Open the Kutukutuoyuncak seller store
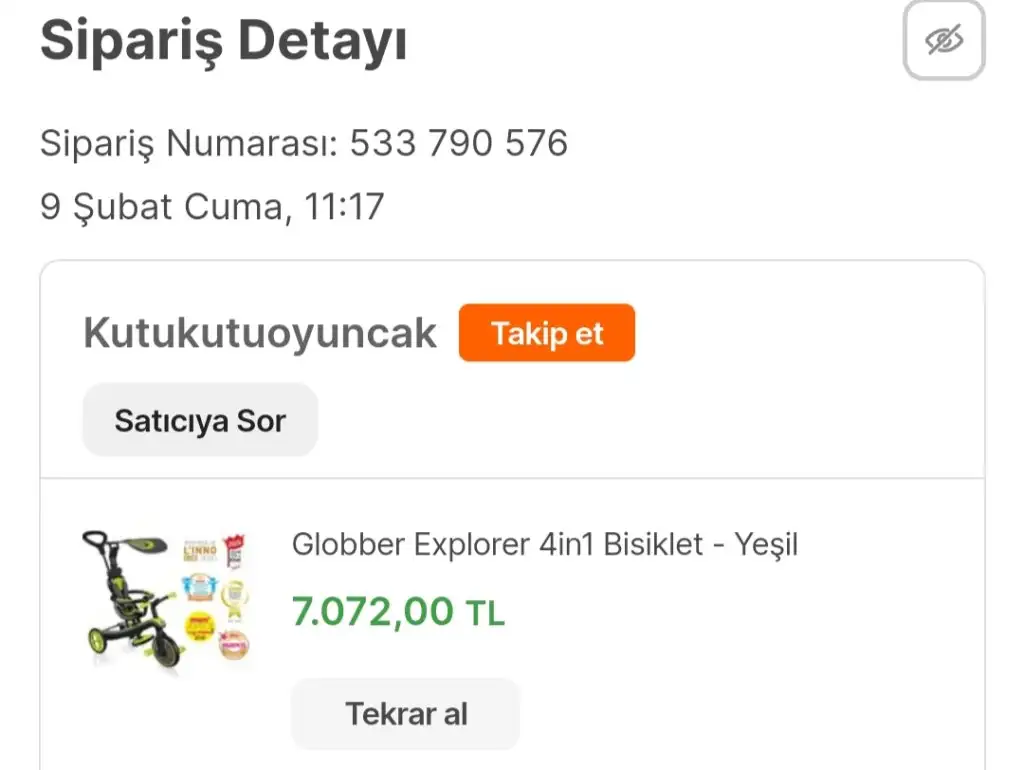 coord(260,333)
